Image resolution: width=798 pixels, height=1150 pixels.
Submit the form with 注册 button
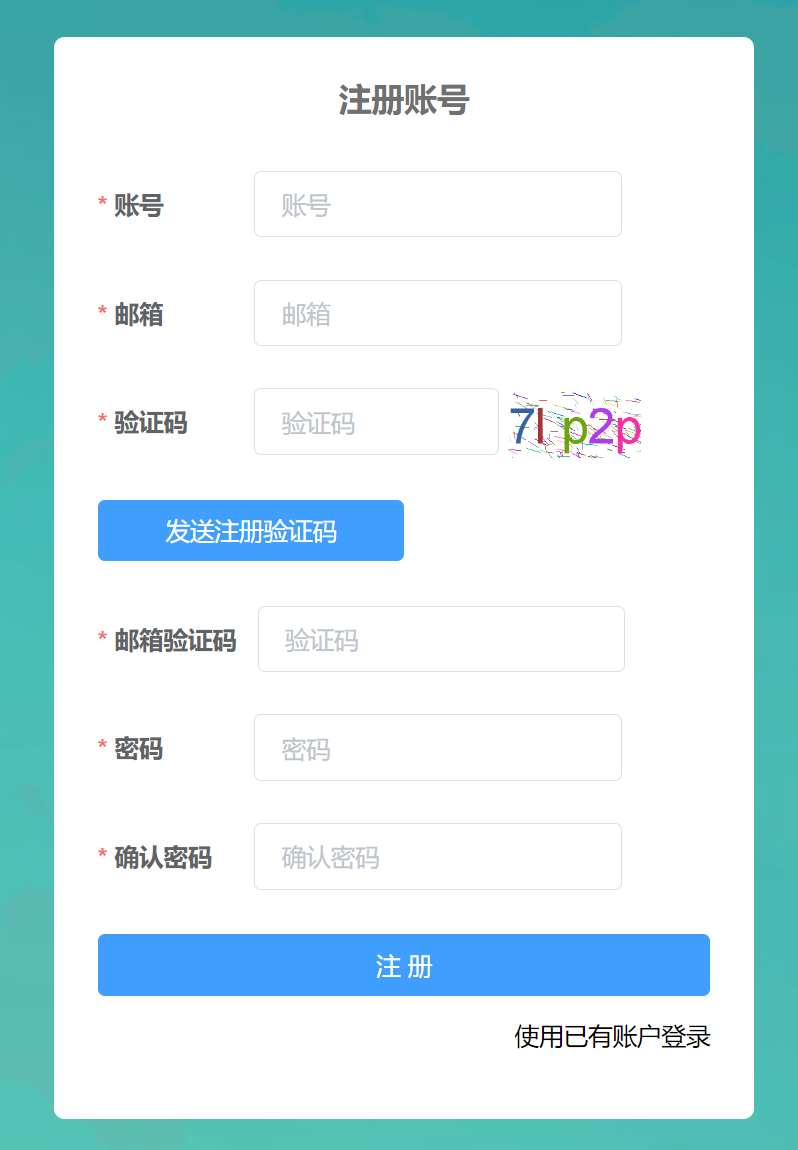[x=403, y=965]
